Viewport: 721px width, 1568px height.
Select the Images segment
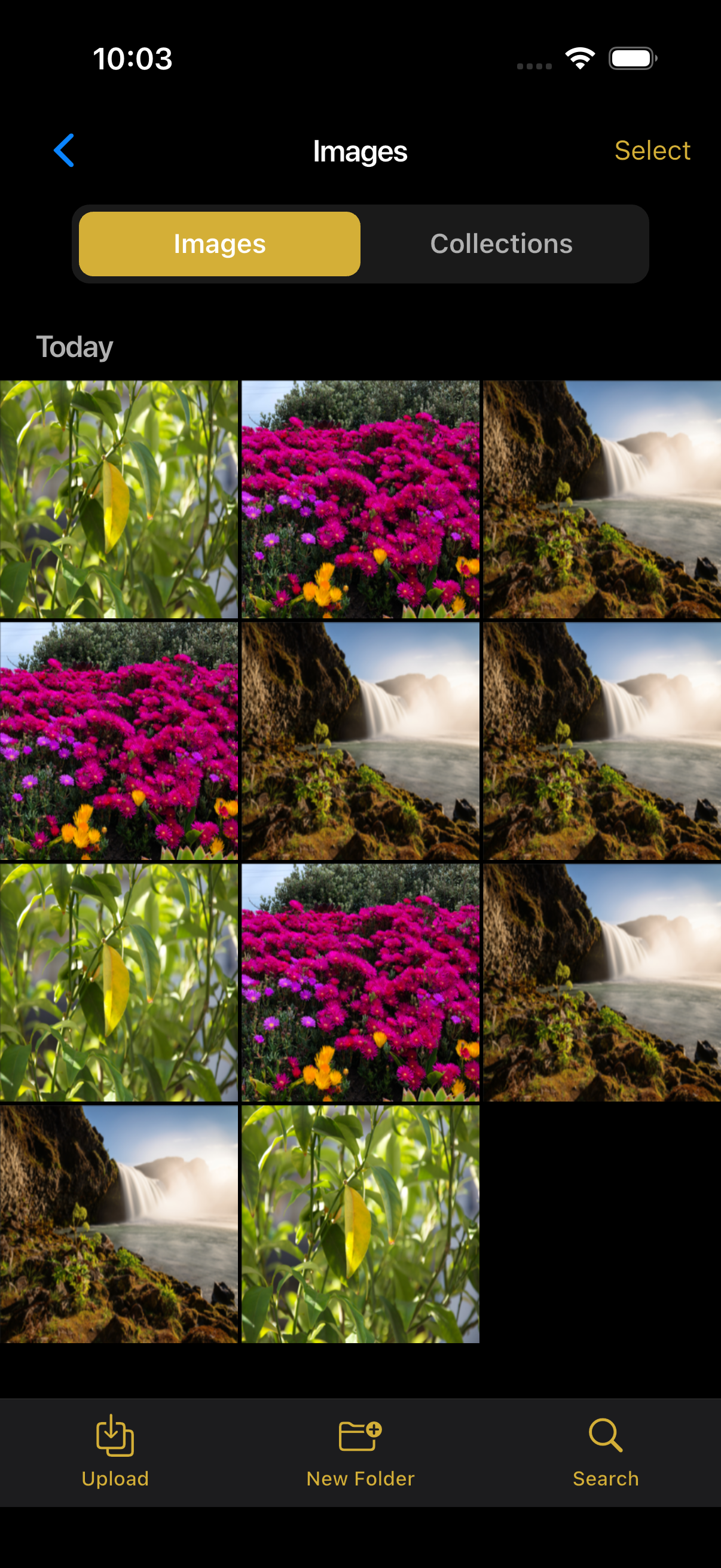219,244
